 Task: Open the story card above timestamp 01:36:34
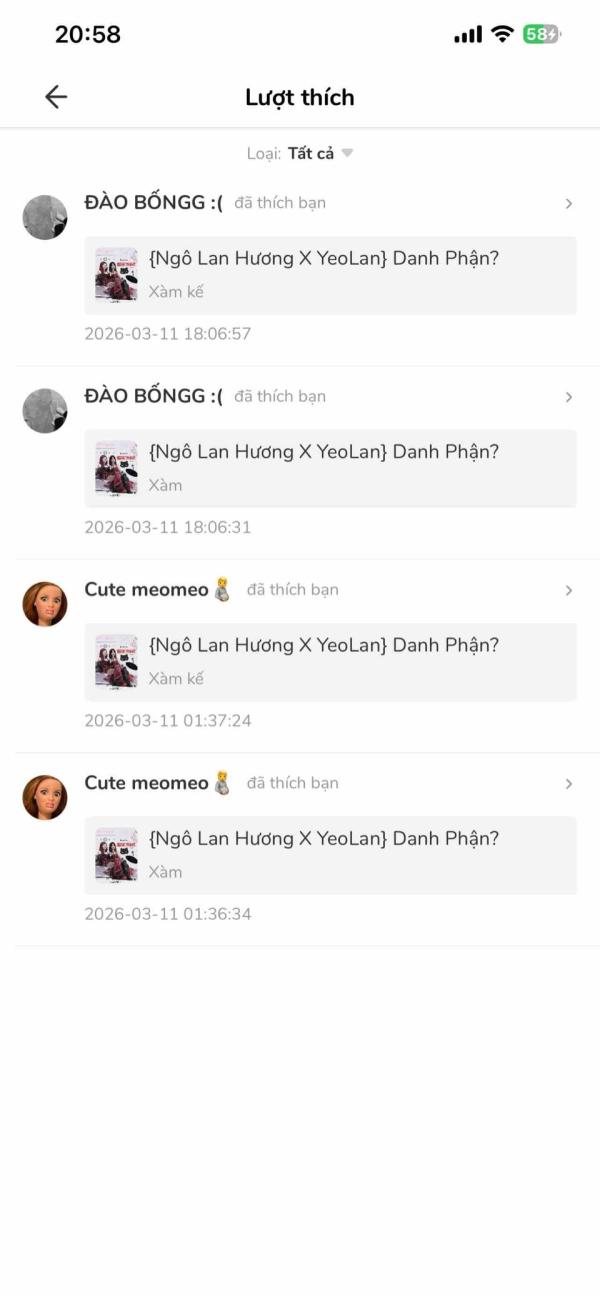point(330,855)
